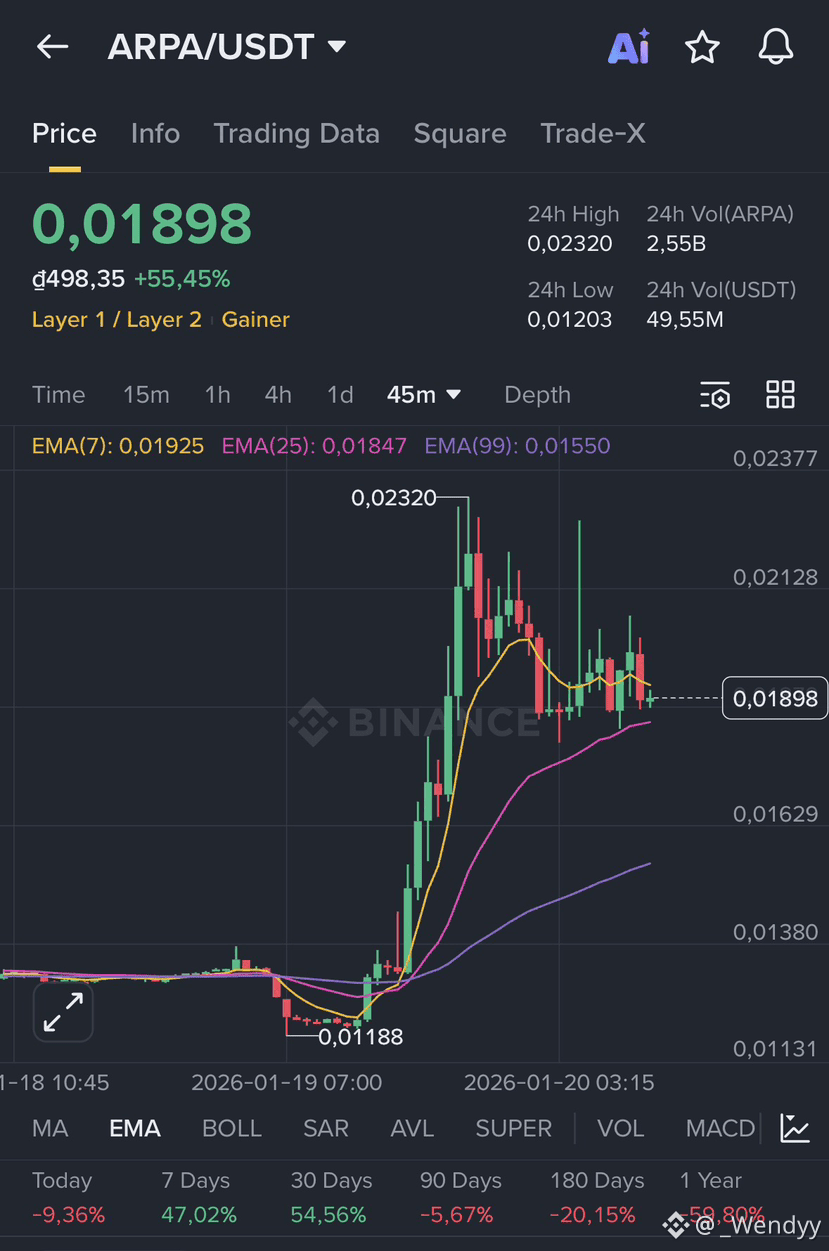Toggle the BOLL indicator on
Viewport: 829px width, 1251px height.
click(231, 1128)
